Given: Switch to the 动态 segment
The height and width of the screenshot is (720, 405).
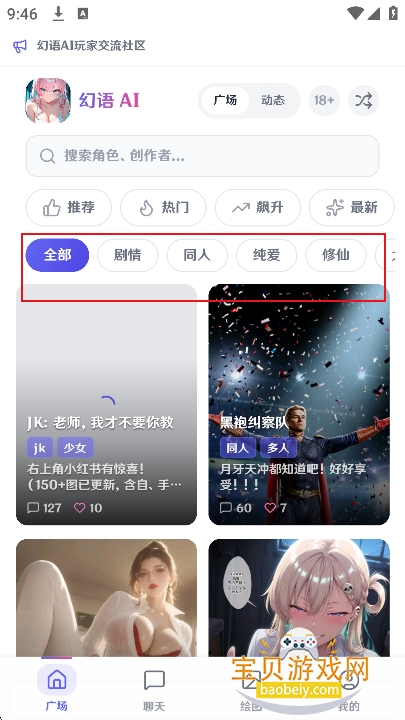Looking at the screenshot, I should point(273,100).
